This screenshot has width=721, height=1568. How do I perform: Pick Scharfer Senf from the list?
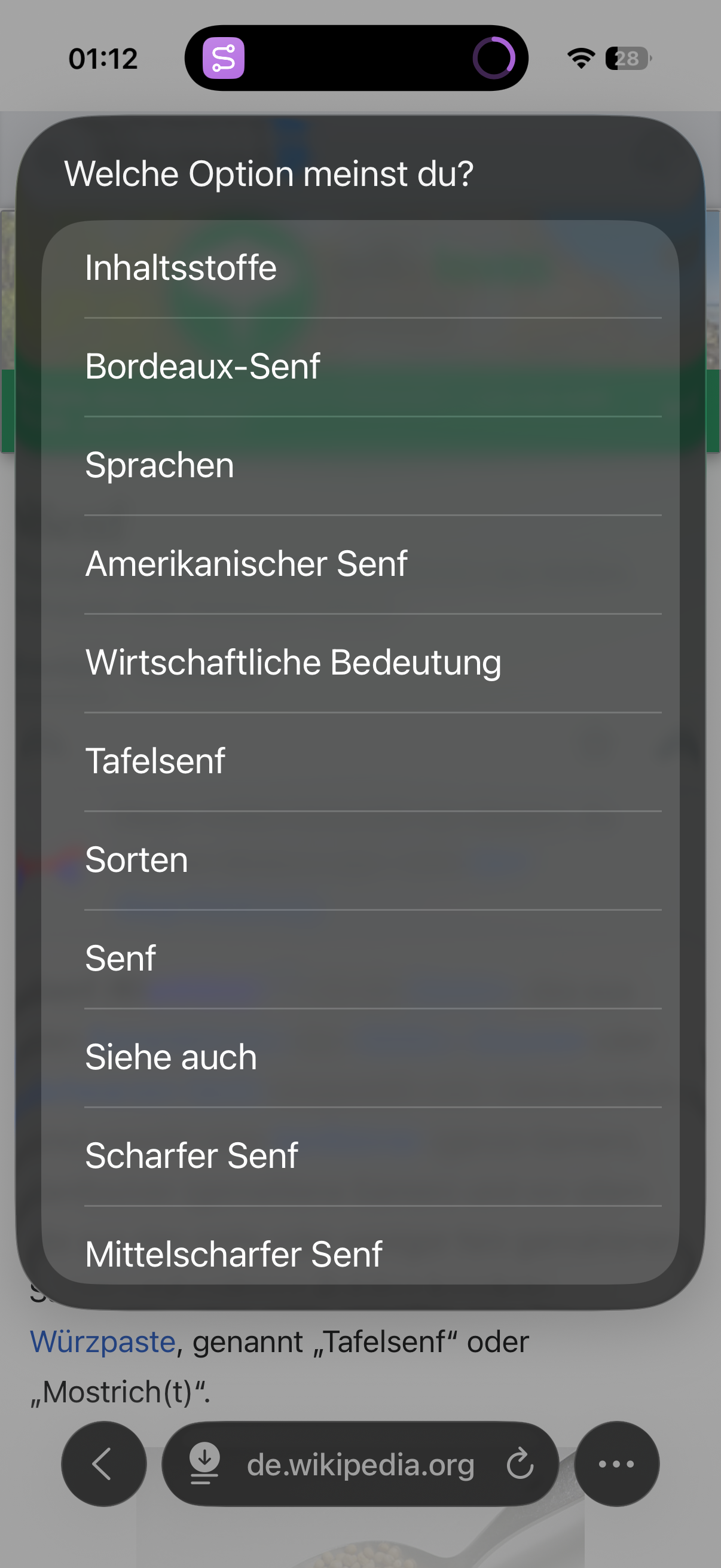pos(360,1156)
